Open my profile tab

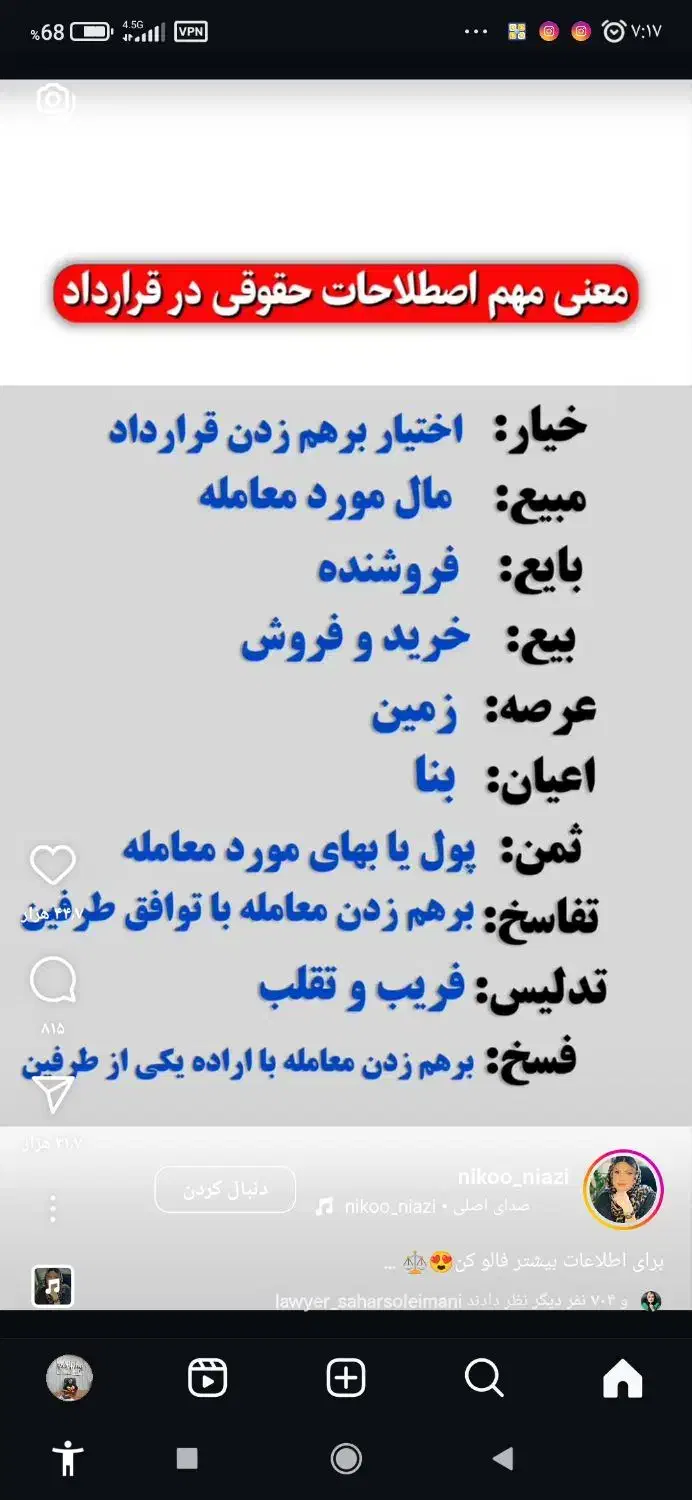(69, 1380)
